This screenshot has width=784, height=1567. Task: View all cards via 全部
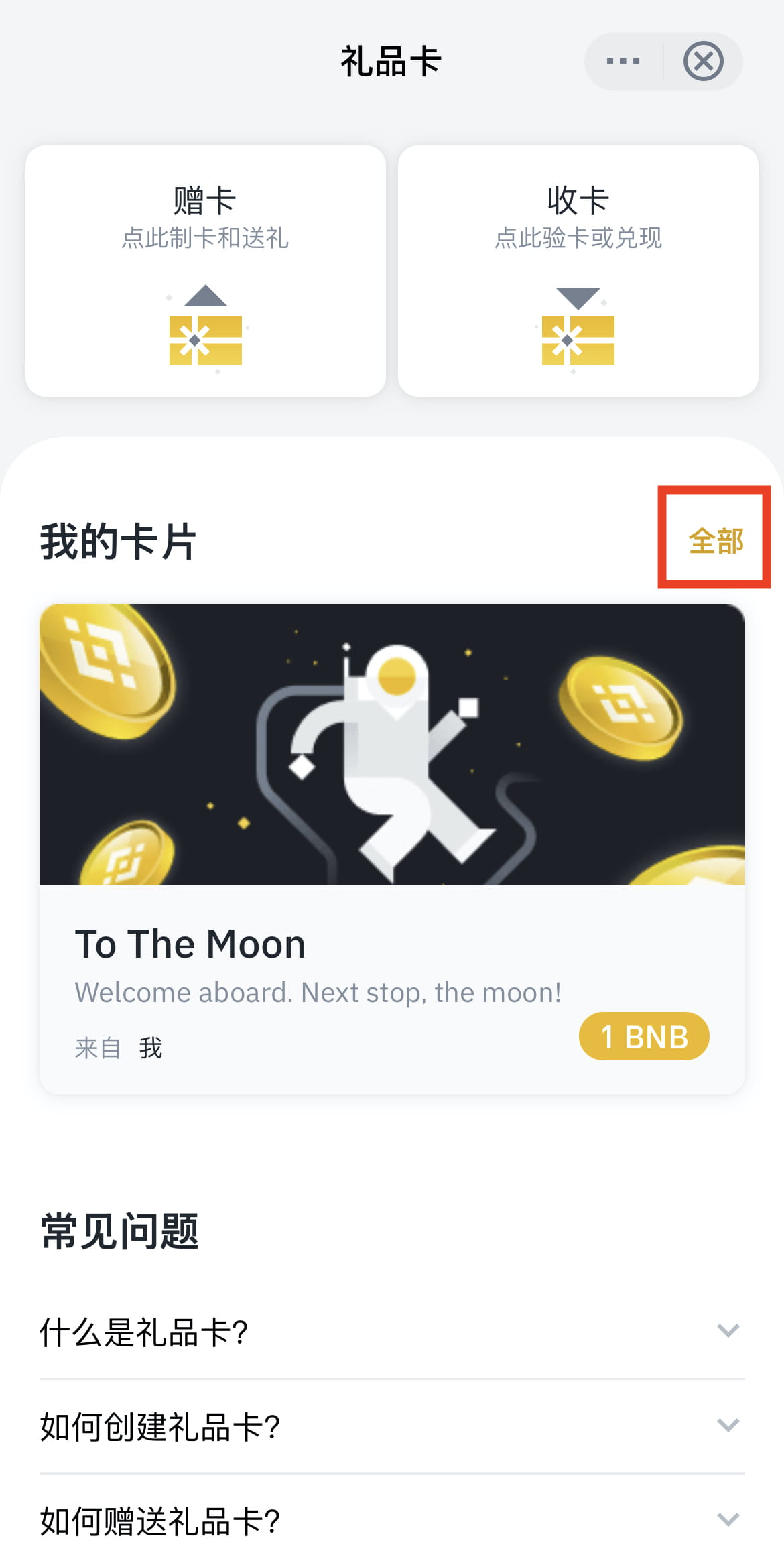[716, 540]
